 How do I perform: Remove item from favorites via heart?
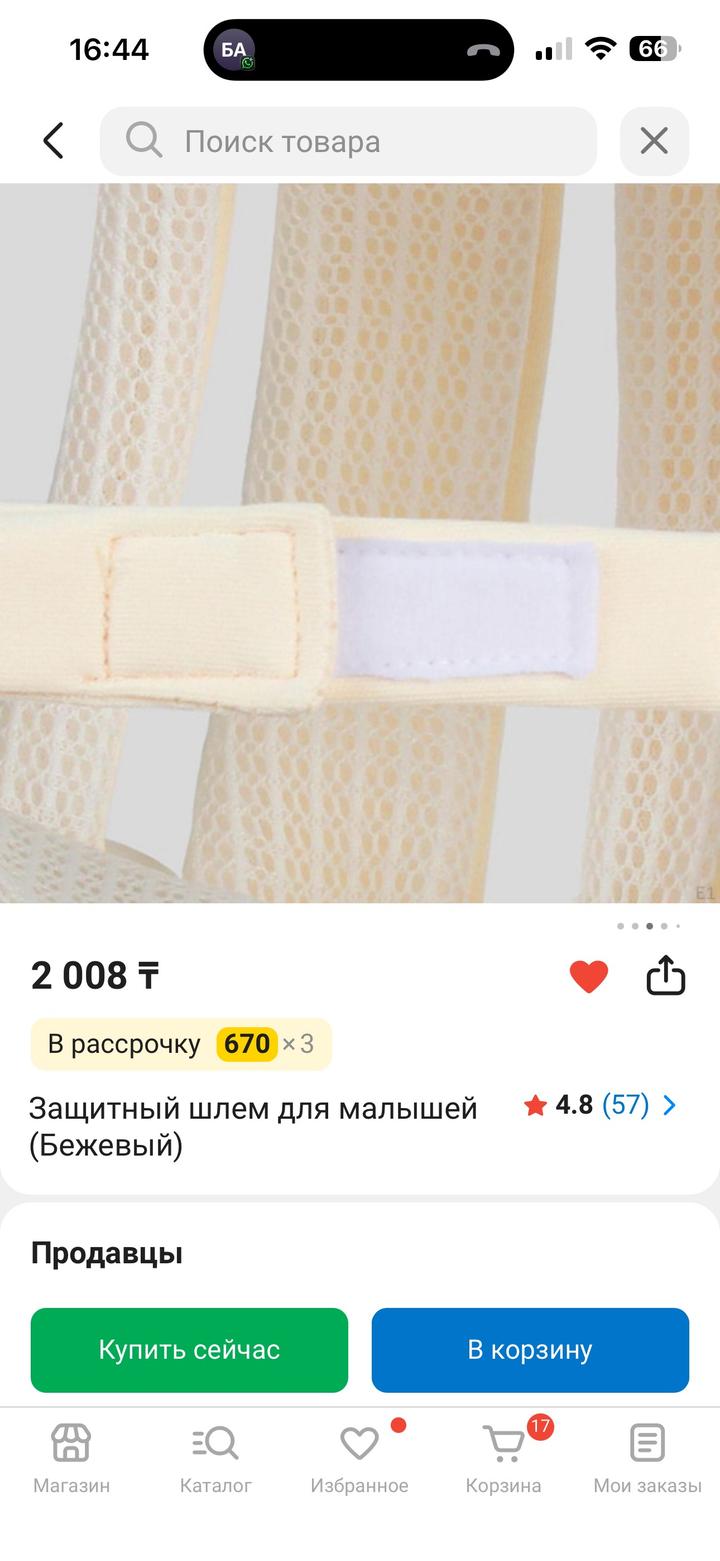pos(588,976)
